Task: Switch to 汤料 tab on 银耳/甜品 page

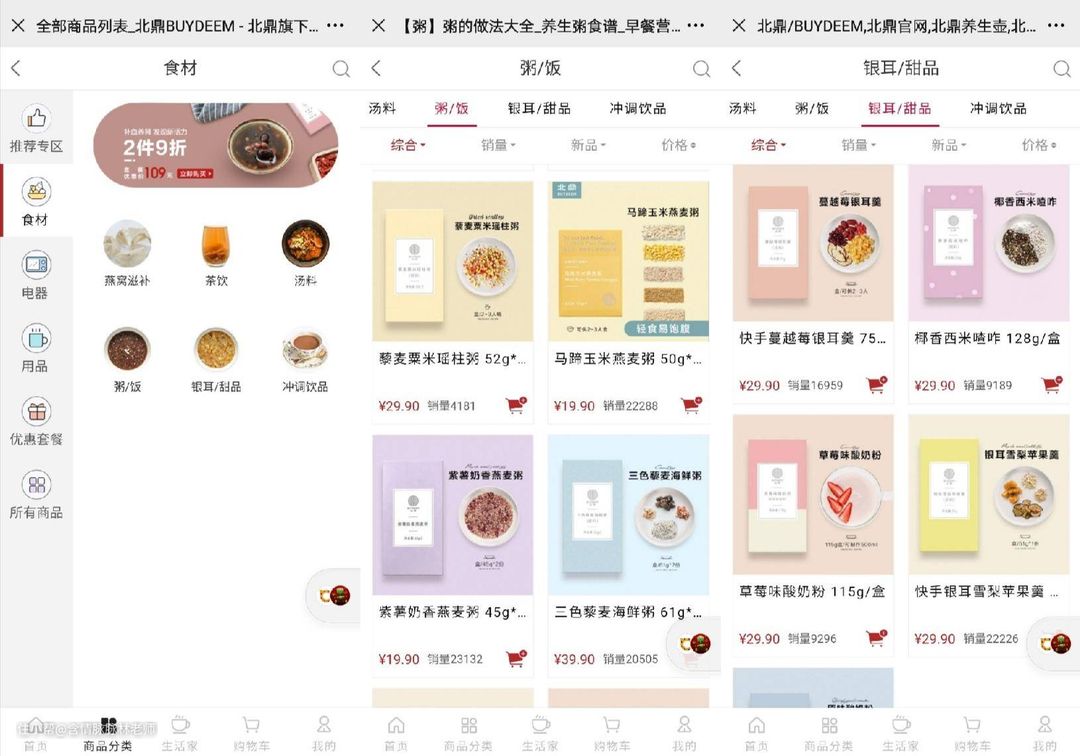Action: coord(742,108)
